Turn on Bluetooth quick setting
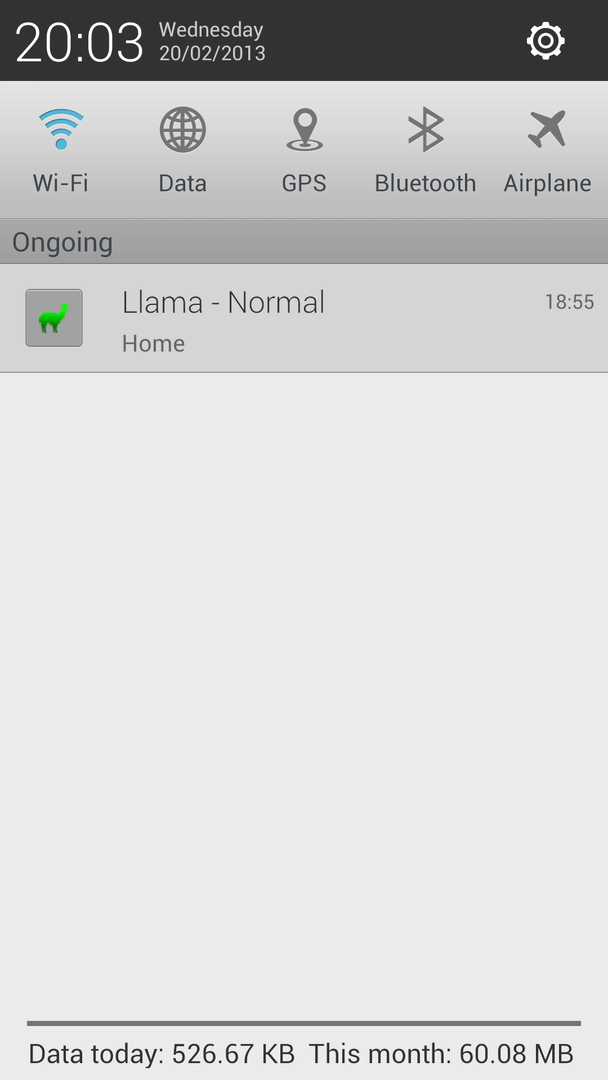608x1080 pixels. coord(425,150)
